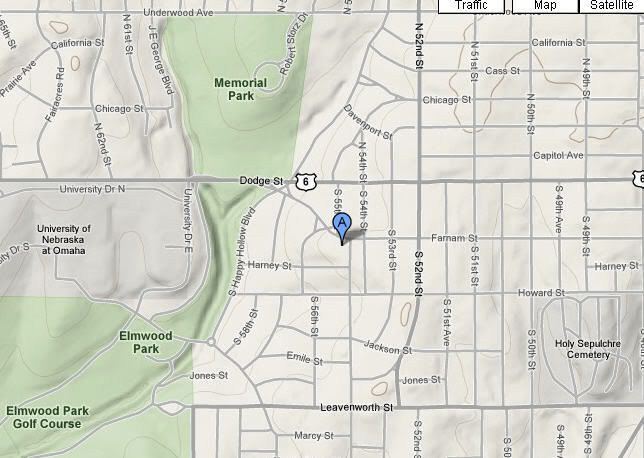Switch to Satellite imagery
The image size is (644, 458).
coord(611,6)
